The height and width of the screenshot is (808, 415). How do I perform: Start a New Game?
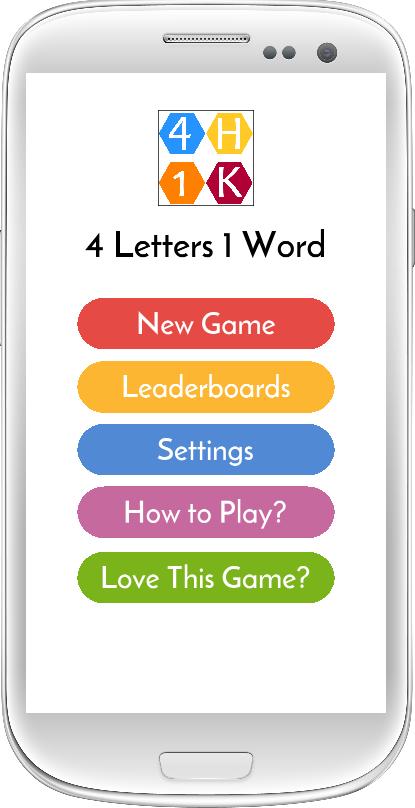click(x=206, y=324)
